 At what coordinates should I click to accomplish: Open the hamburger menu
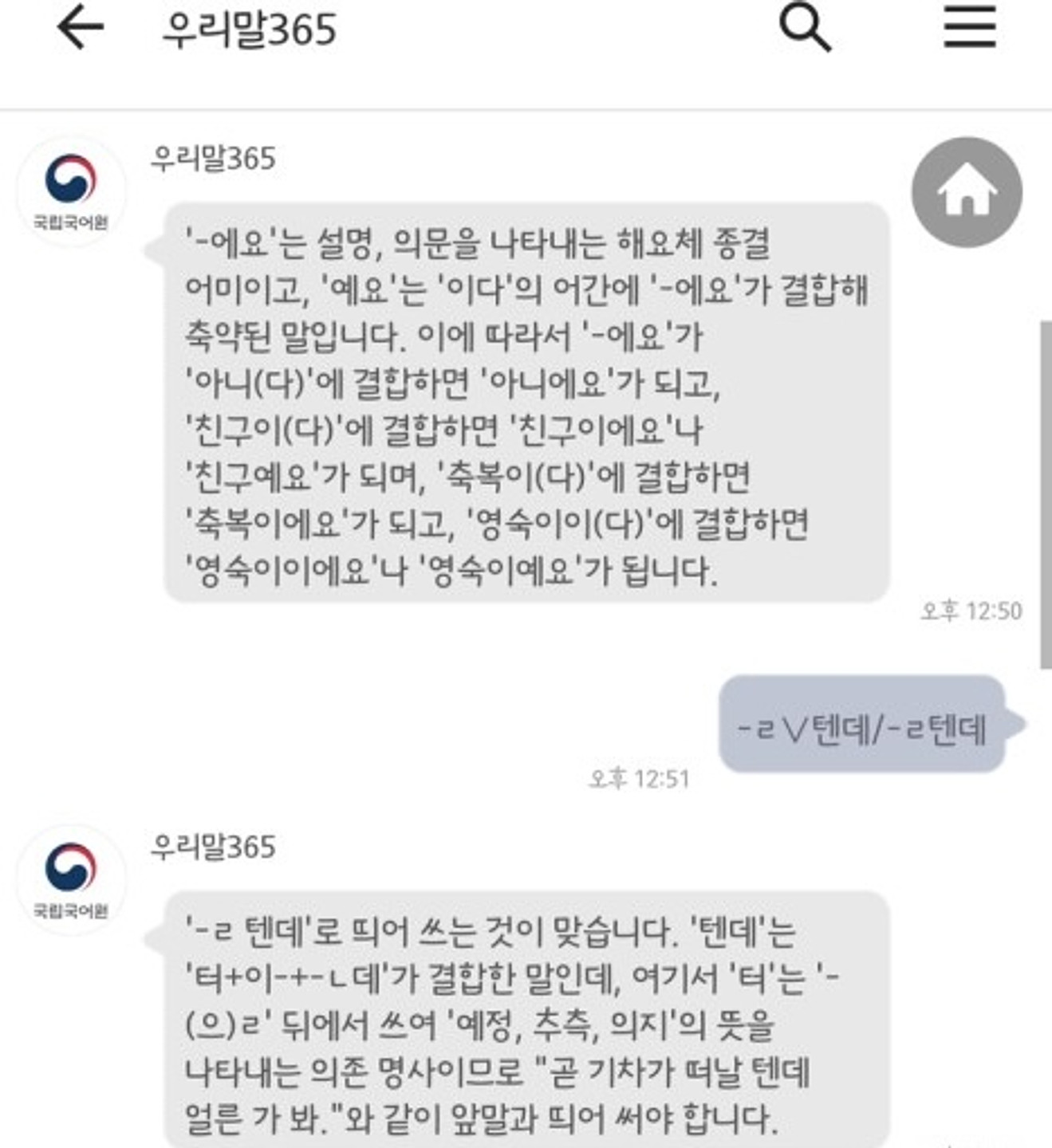tap(969, 28)
